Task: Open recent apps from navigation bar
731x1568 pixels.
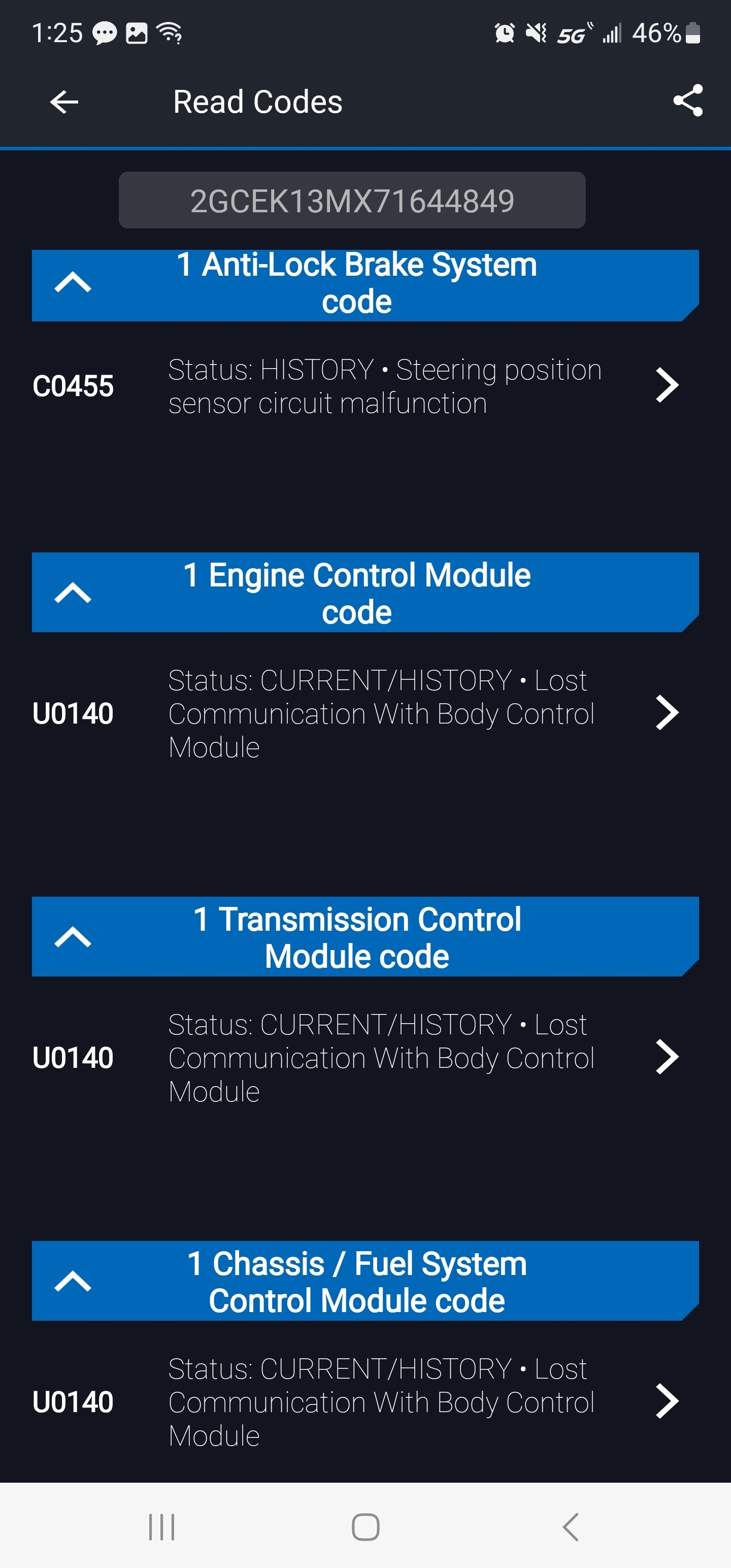Action: point(161,1526)
